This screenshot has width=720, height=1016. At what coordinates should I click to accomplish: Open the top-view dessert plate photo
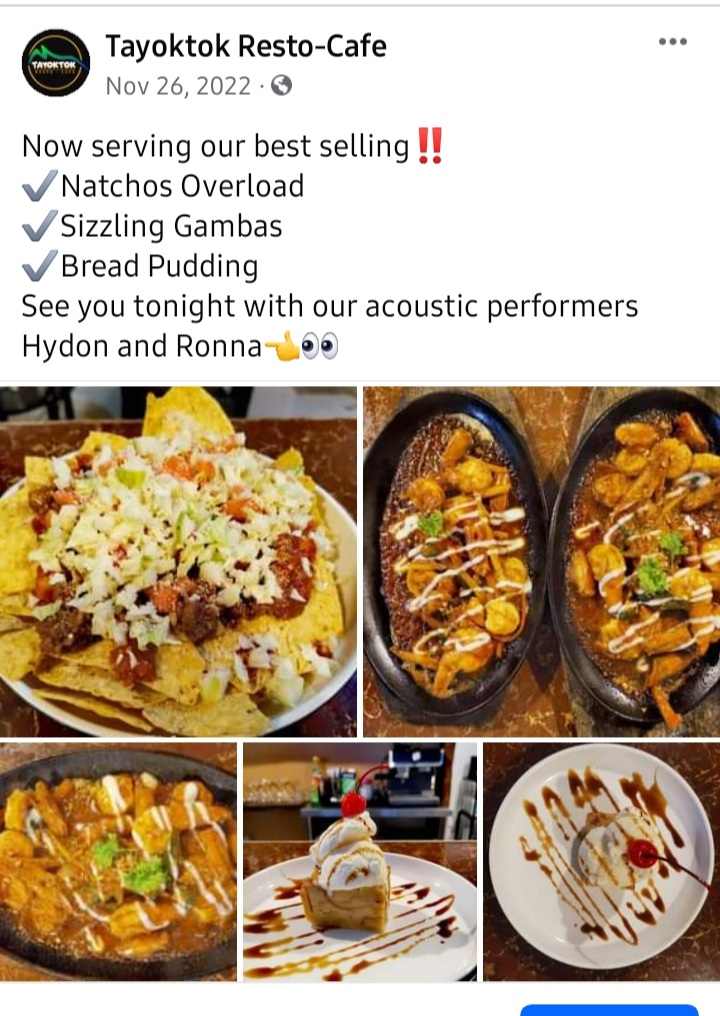601,861
